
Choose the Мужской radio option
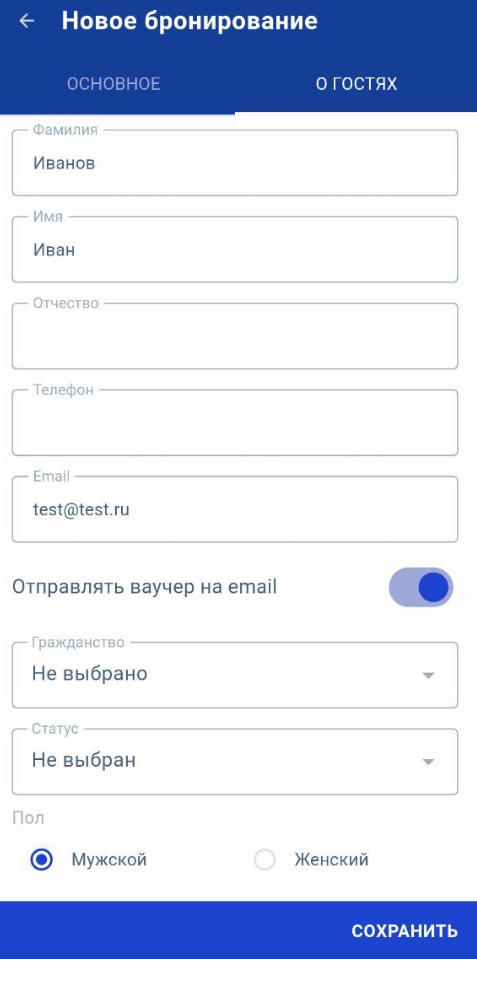[x=42, y=860]
